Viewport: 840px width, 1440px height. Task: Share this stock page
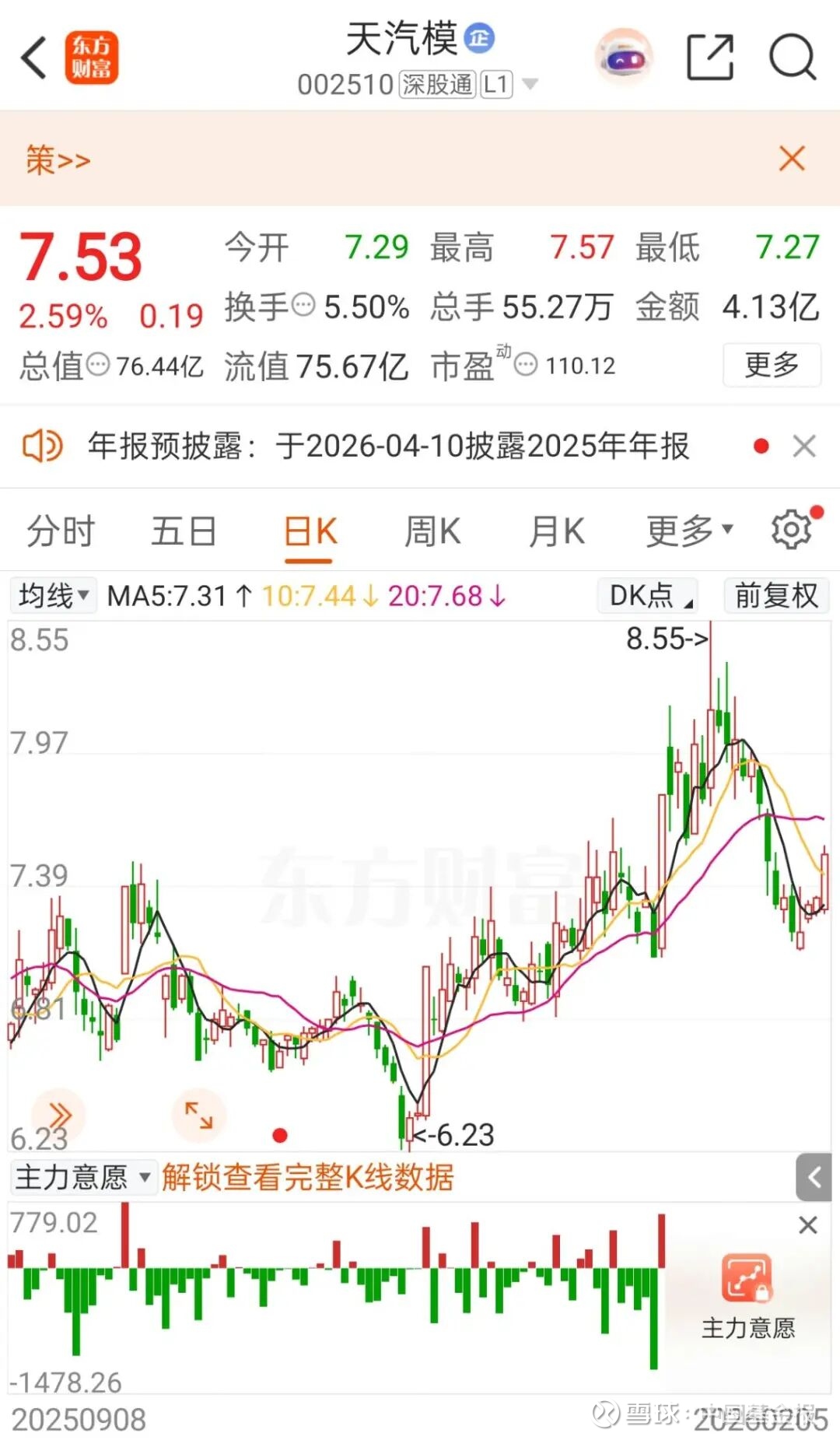tap(710, 58)
